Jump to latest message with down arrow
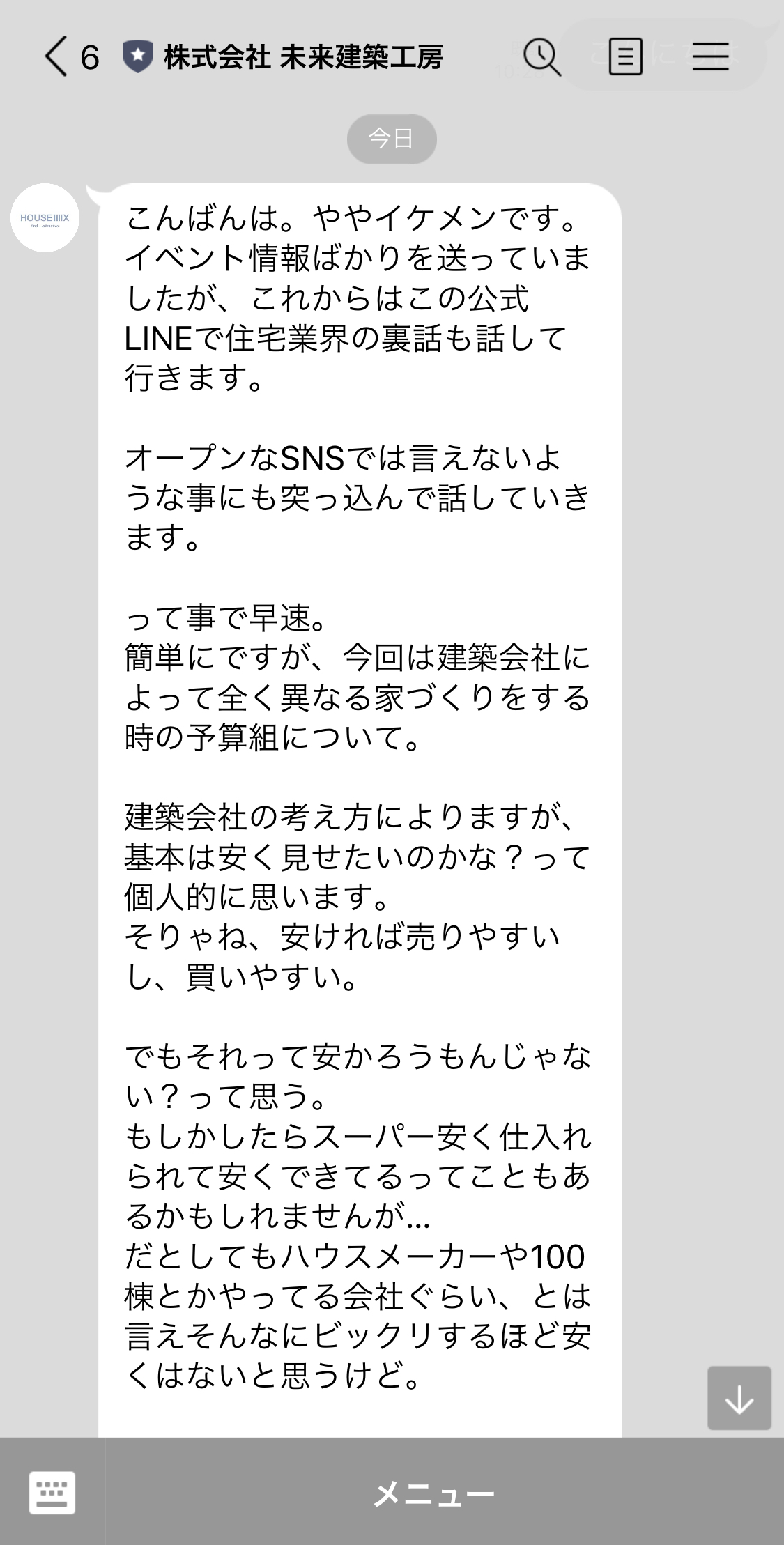Viewport: 784px width, 1545px height. [739, 1398]
